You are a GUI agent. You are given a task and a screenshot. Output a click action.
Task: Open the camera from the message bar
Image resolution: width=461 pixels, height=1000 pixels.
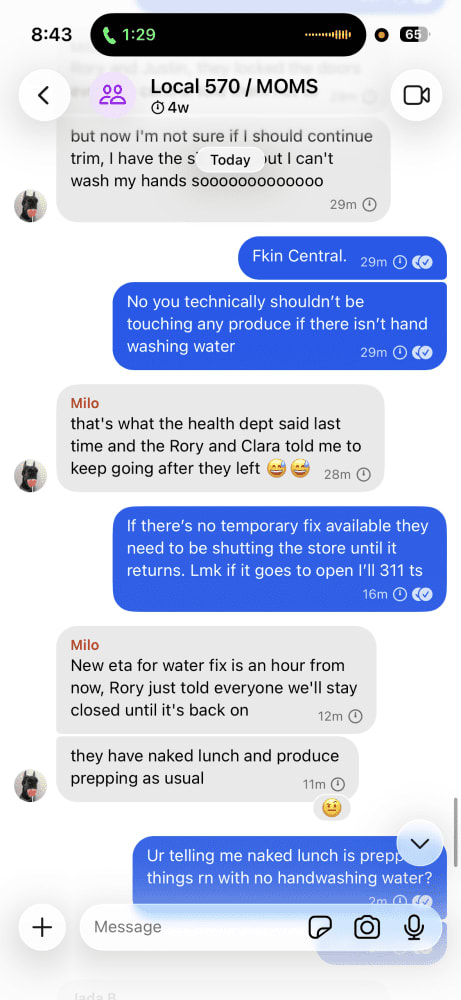tap(367, 927)
